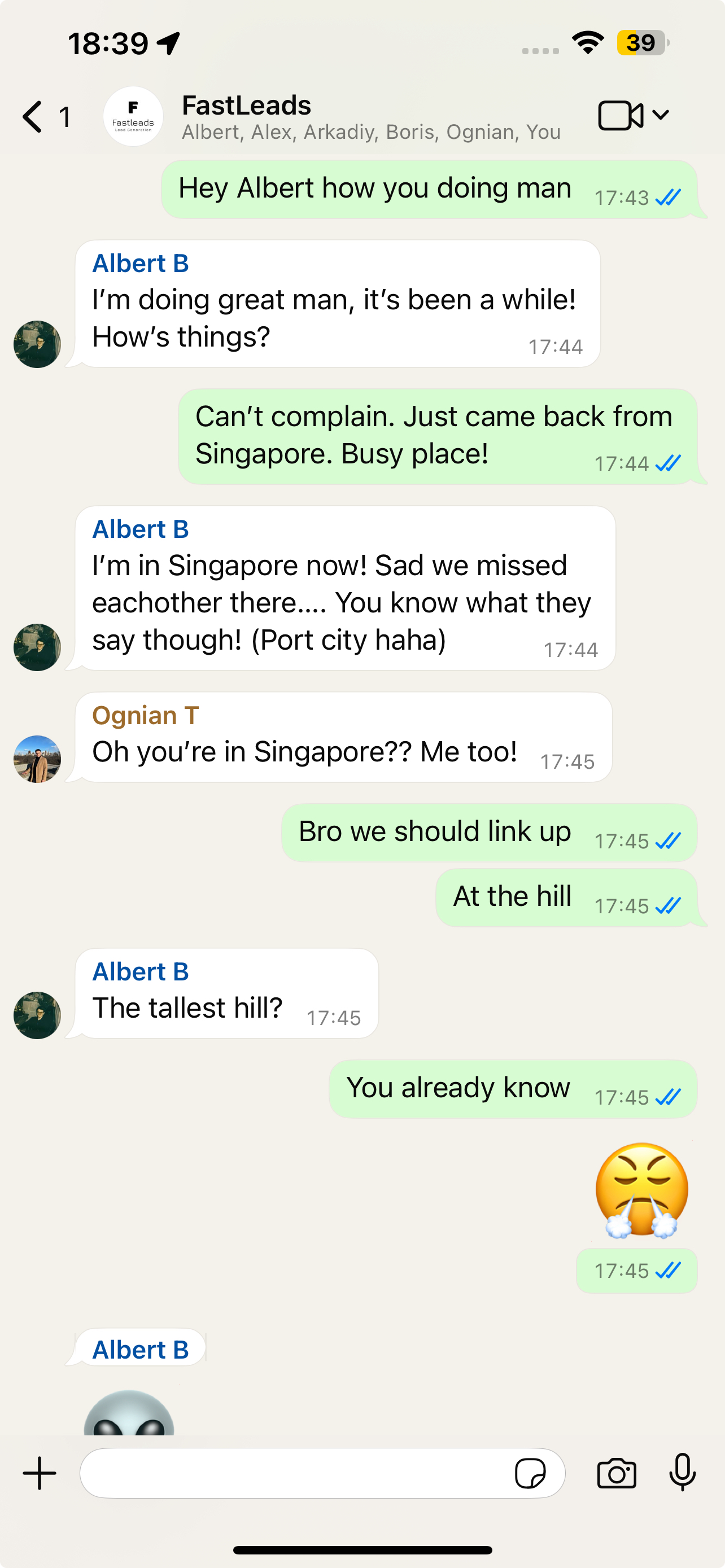Image resolution: width=725 pixels, height=1568 pixels.
Task: Open Ognian T's profile picture
Action: [x=37, y=759]
